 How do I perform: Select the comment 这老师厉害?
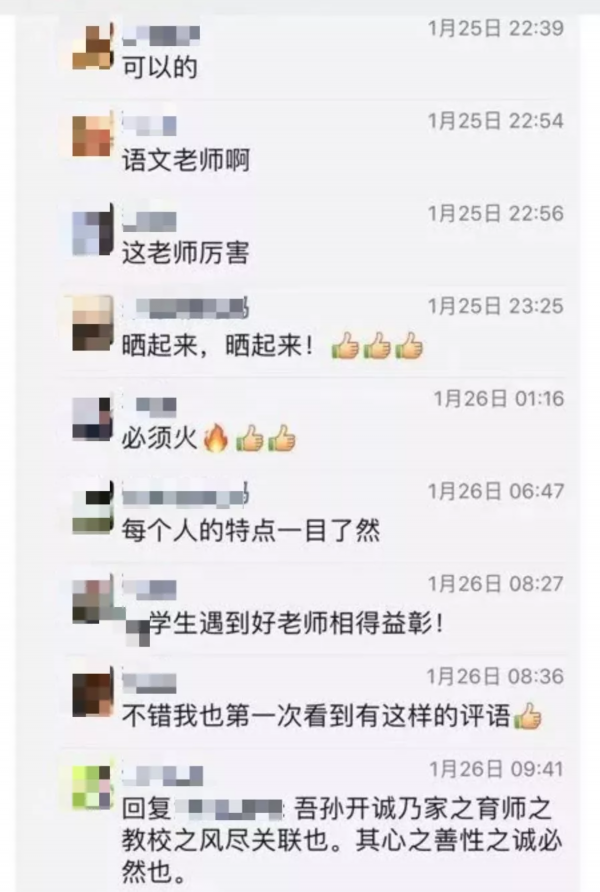pyautogui.click(x=184, y=254)
